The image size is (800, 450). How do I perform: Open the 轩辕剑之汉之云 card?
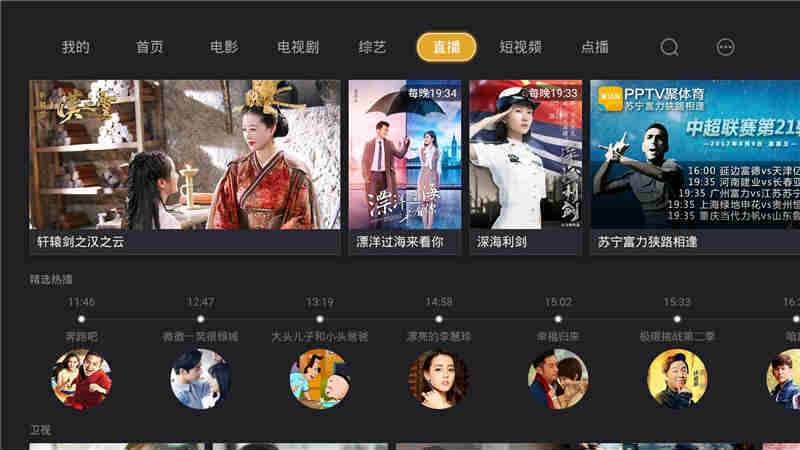[185, 165]
